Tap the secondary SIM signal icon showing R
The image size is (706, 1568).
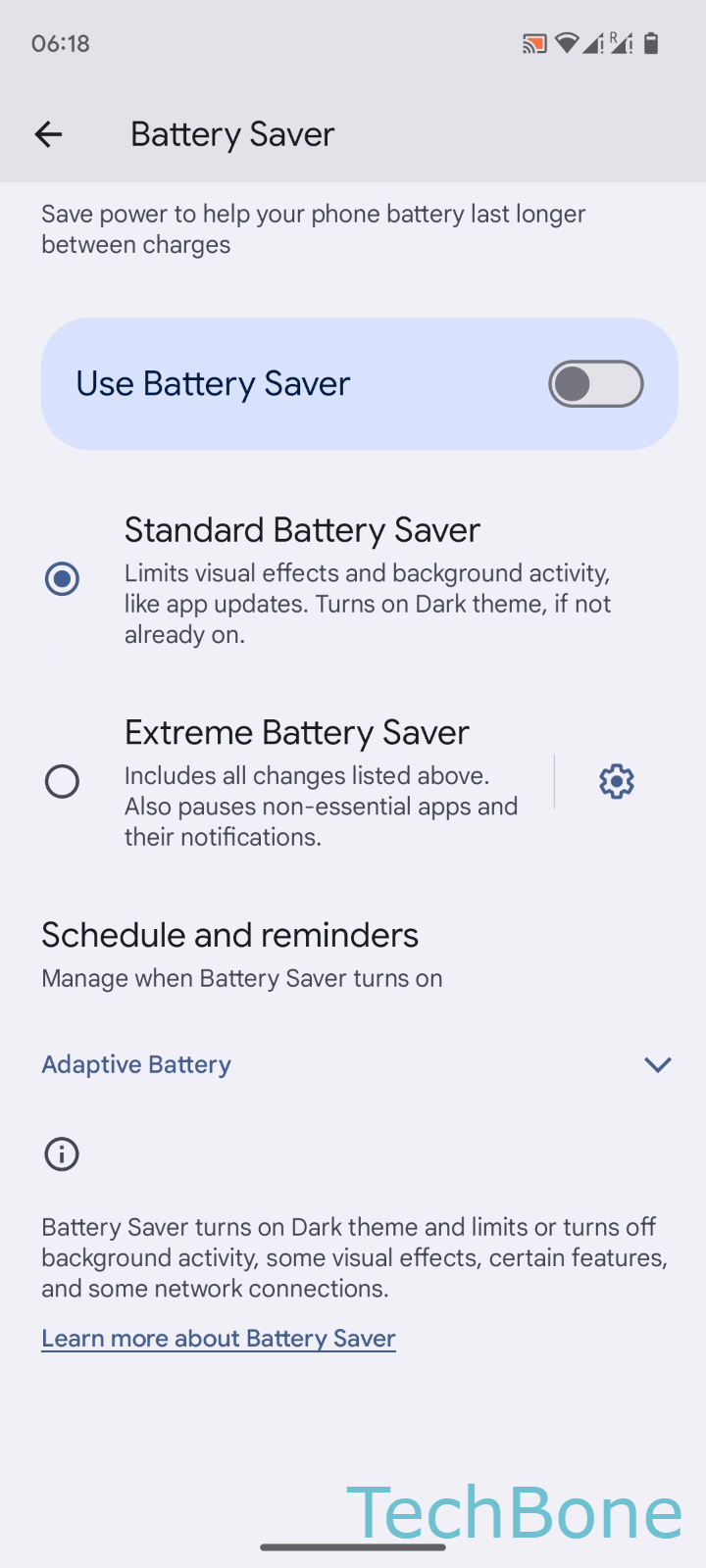tap(622, 42)
